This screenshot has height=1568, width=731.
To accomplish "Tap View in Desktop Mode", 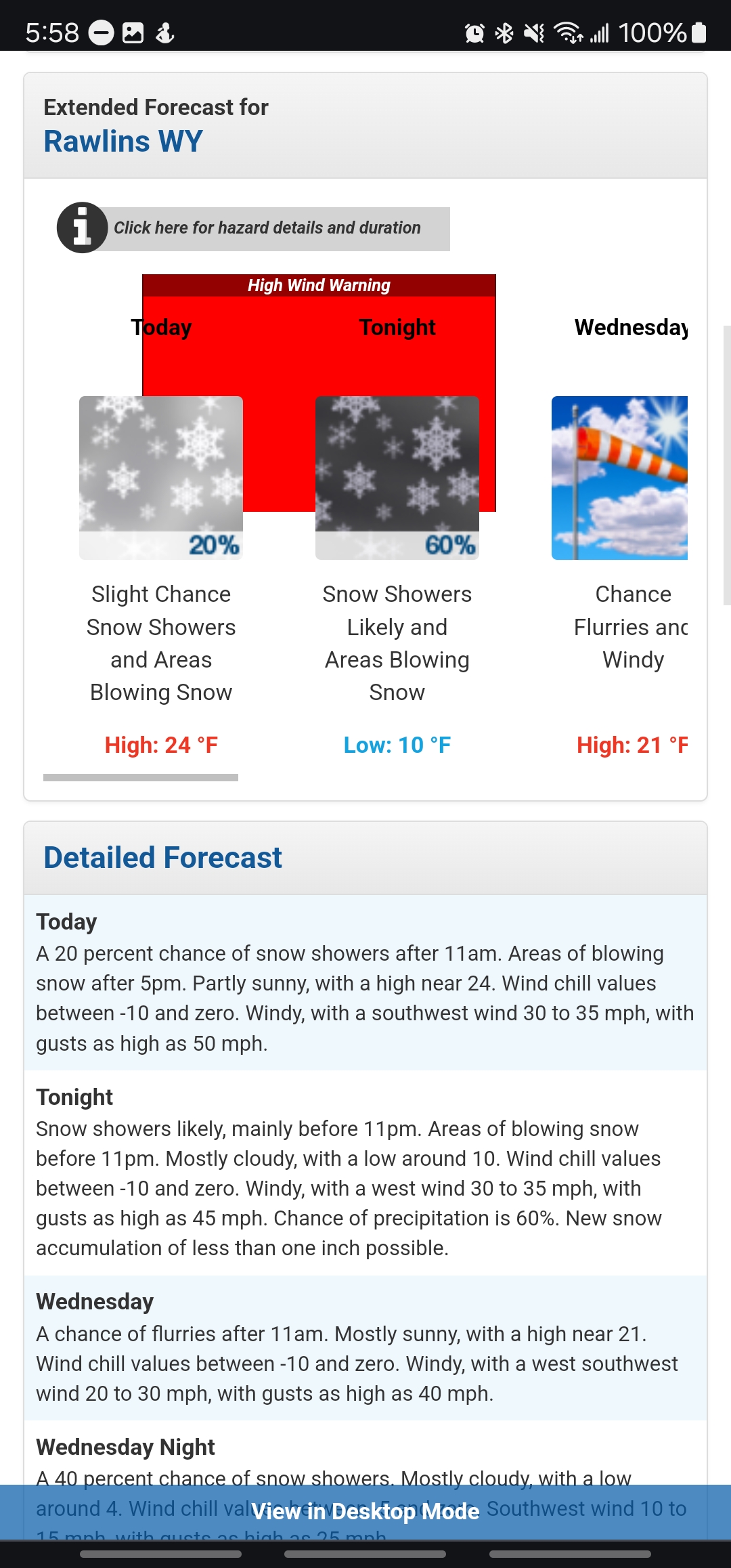I will (x=365, y=1511).
